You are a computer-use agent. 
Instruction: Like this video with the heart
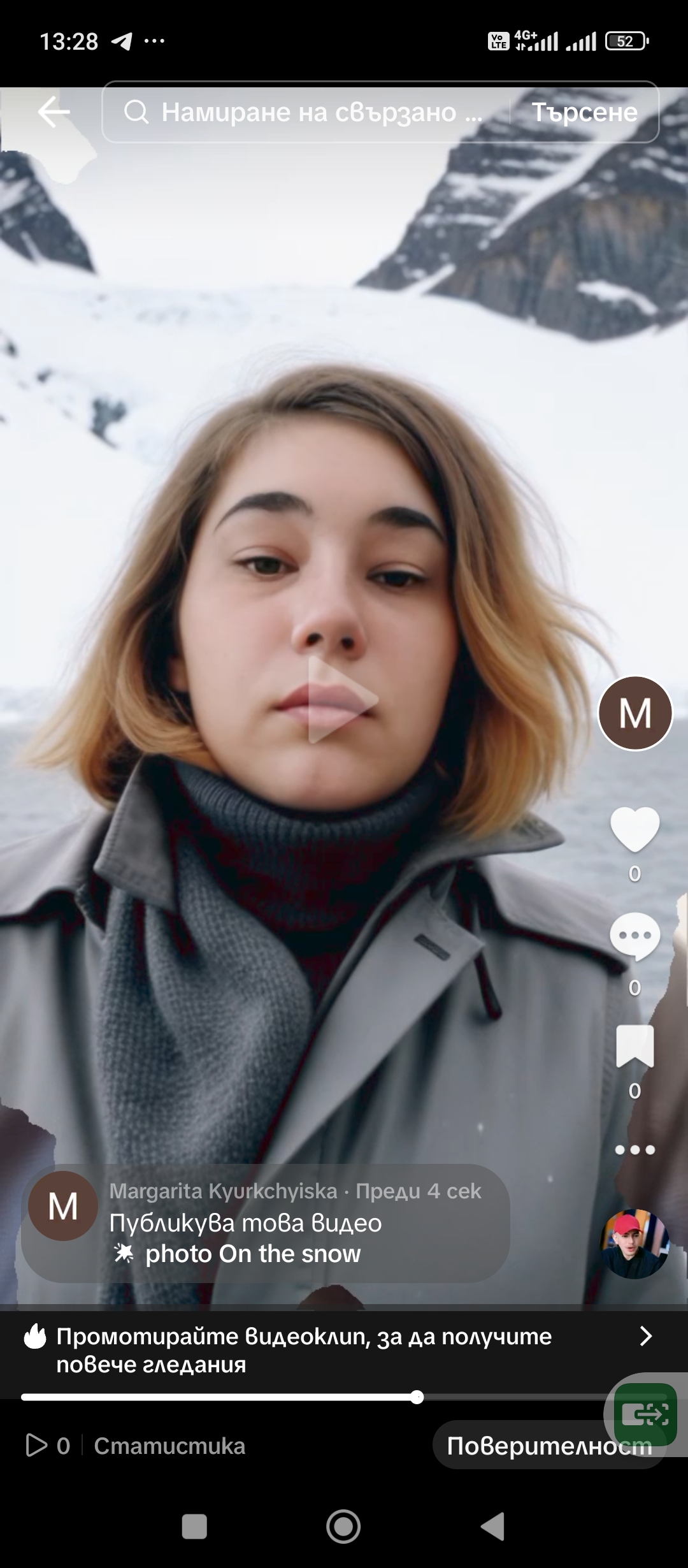pyautogui.click(x=634, y=829)
